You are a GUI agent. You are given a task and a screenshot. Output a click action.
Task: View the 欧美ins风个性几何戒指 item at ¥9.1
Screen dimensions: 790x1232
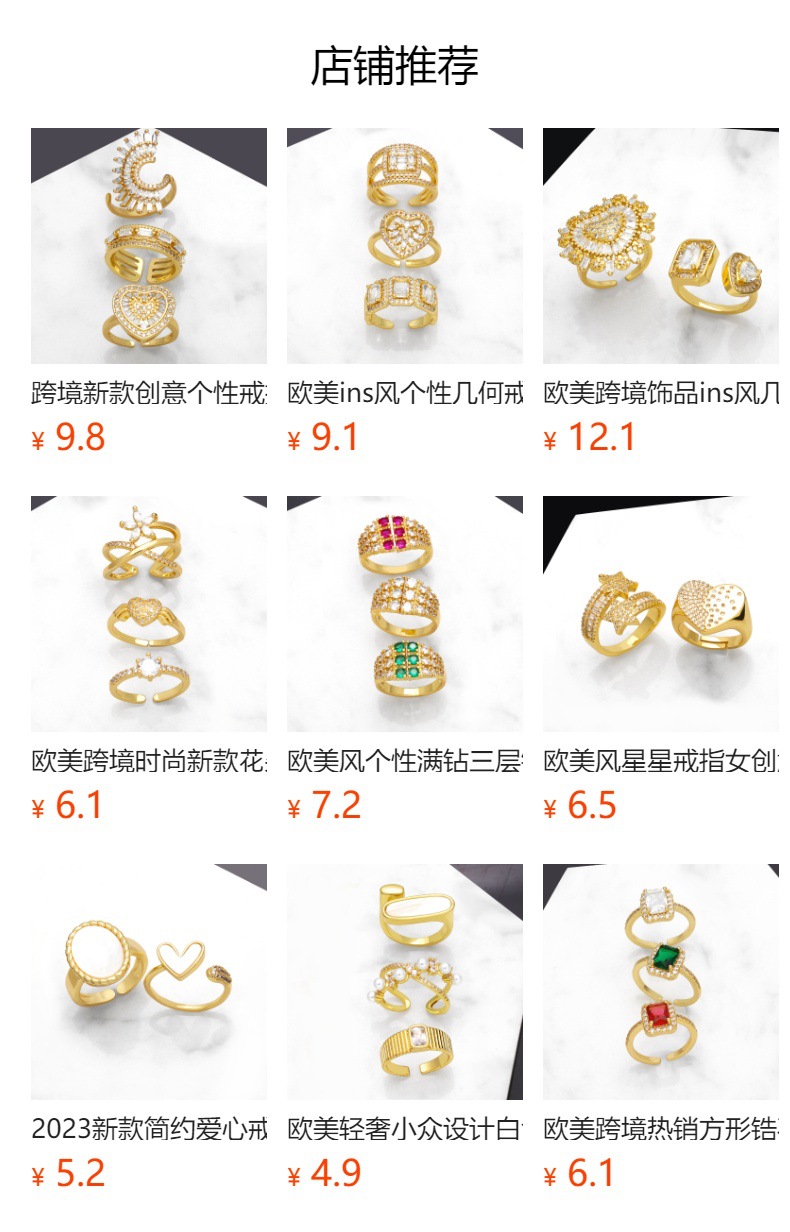405,246
